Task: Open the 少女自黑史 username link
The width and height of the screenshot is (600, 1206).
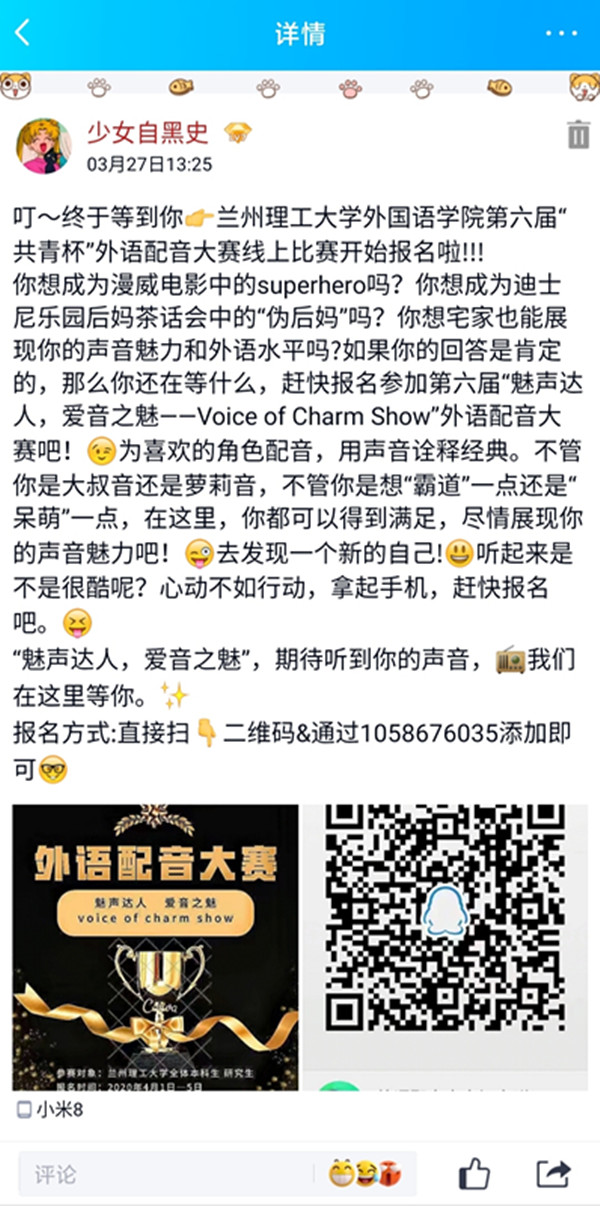Action: [147, 131]
